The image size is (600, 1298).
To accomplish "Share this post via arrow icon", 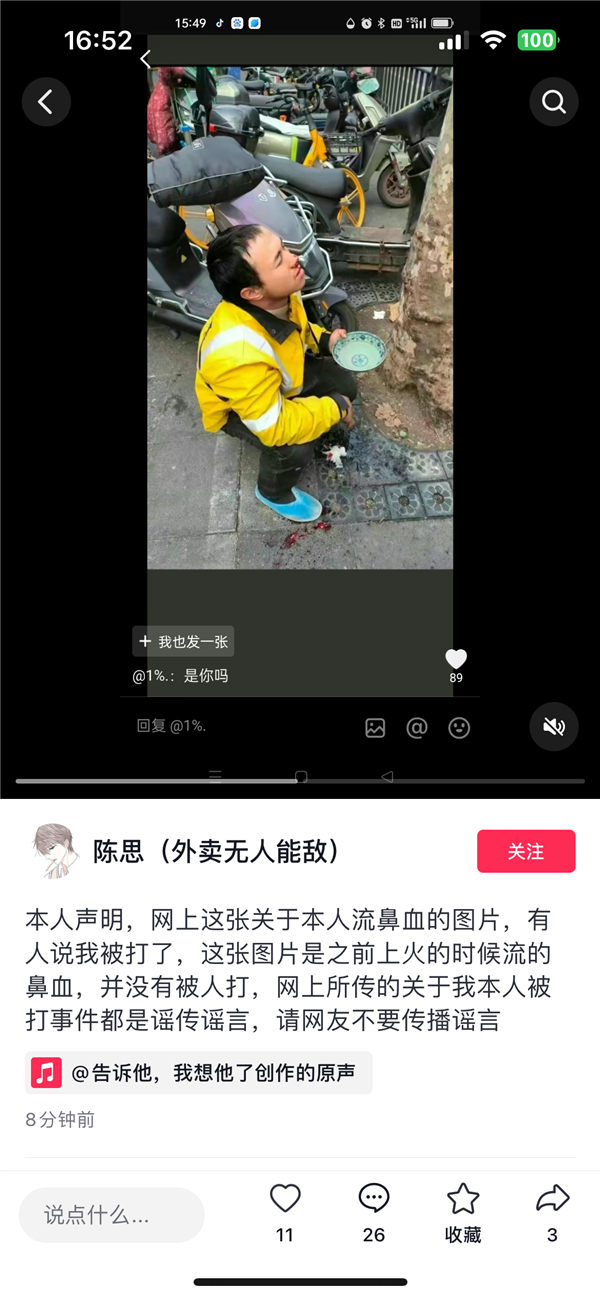I will click(552, 1199).
